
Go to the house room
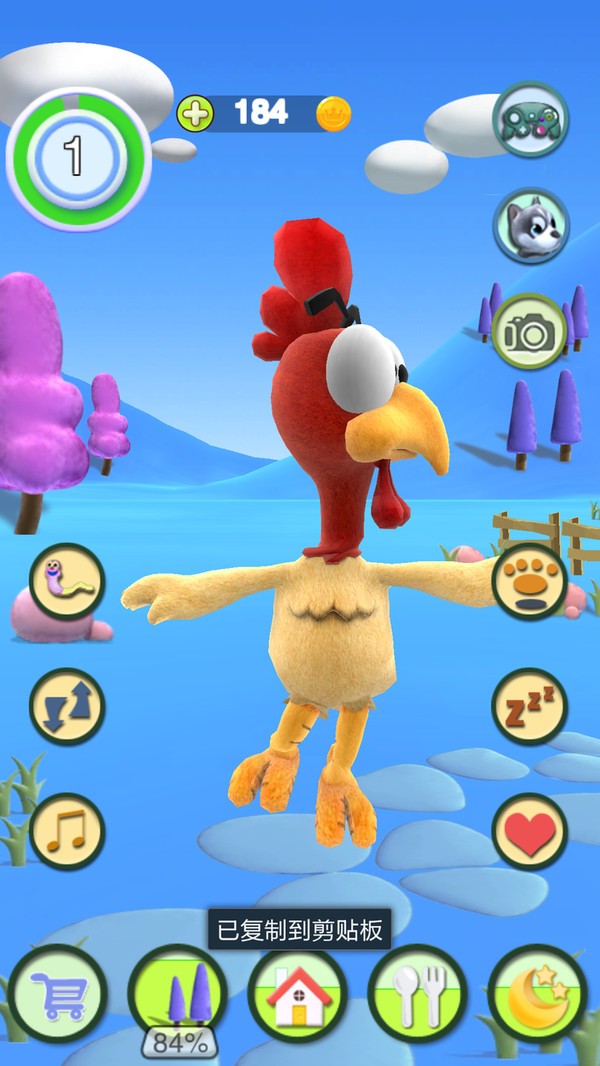[297, 993]
